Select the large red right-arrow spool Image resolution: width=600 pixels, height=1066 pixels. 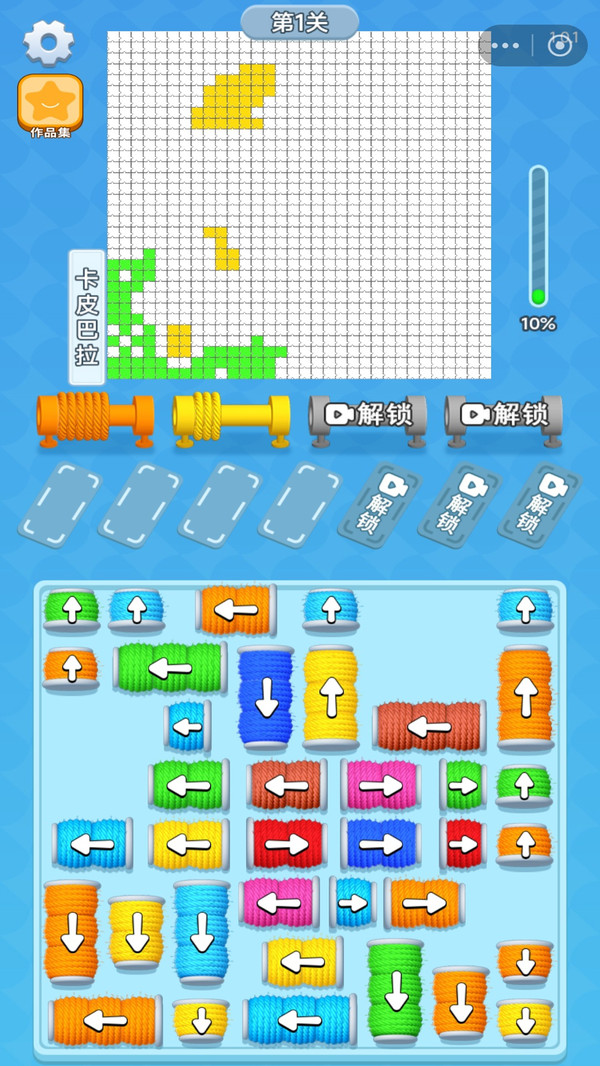pos(286,844)
